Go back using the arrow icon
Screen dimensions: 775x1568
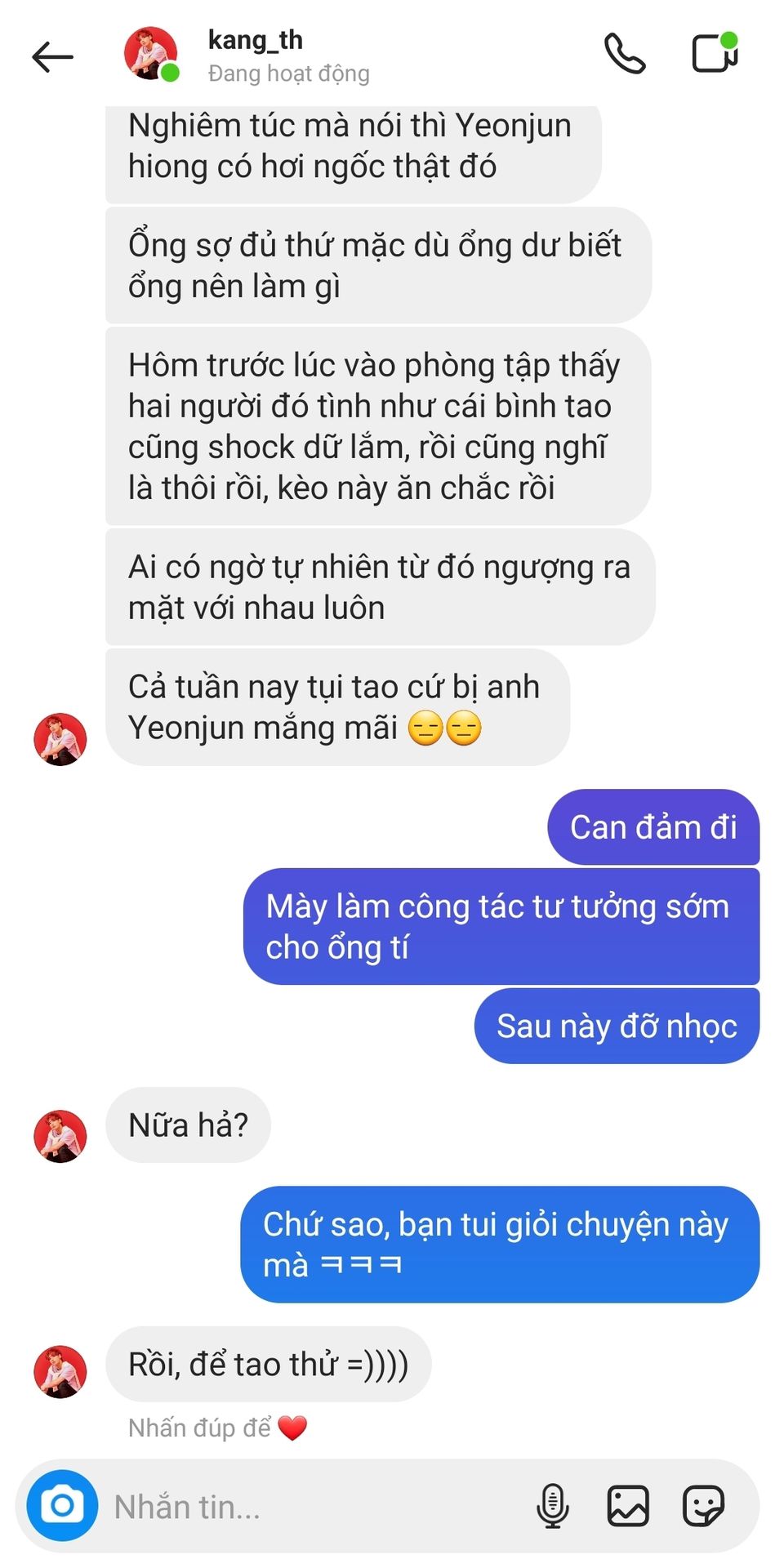pyautogui.click(x=53, y=56)
